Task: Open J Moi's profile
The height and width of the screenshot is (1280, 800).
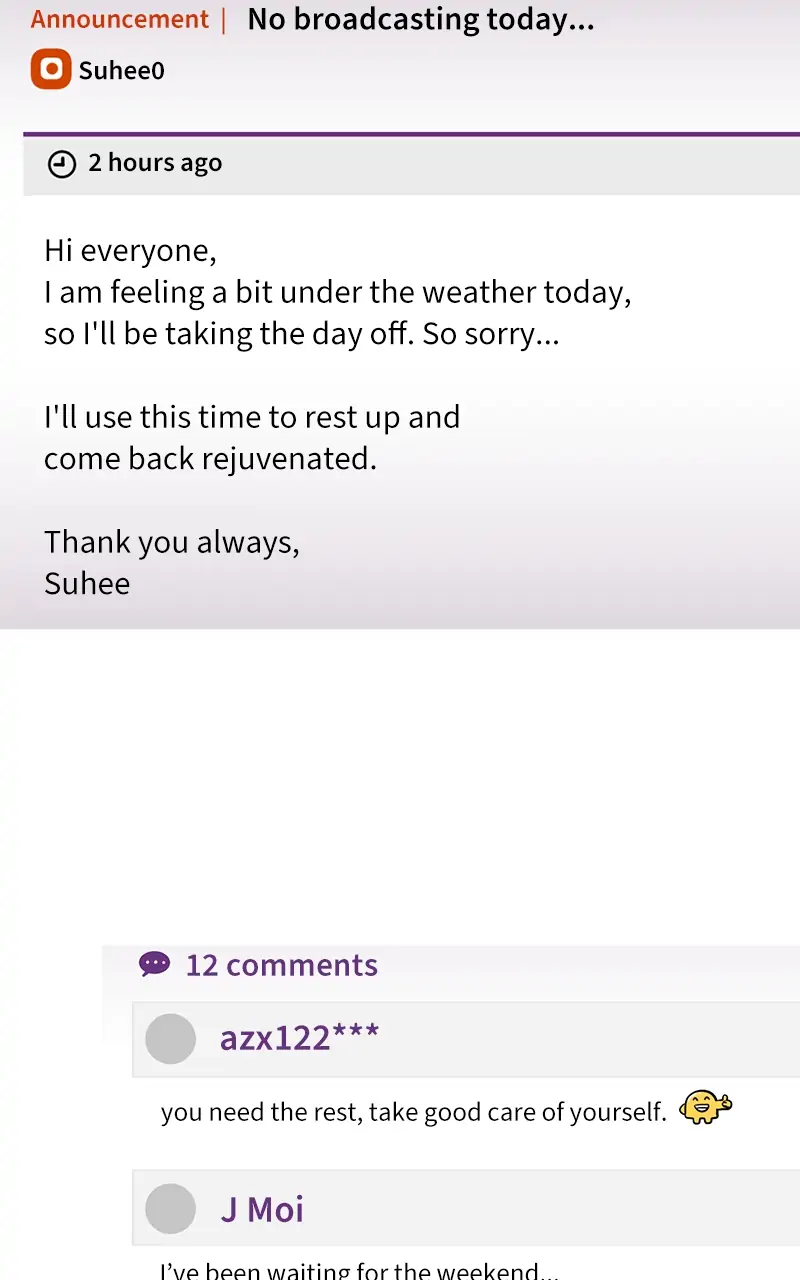Action: pos(262,1209)
